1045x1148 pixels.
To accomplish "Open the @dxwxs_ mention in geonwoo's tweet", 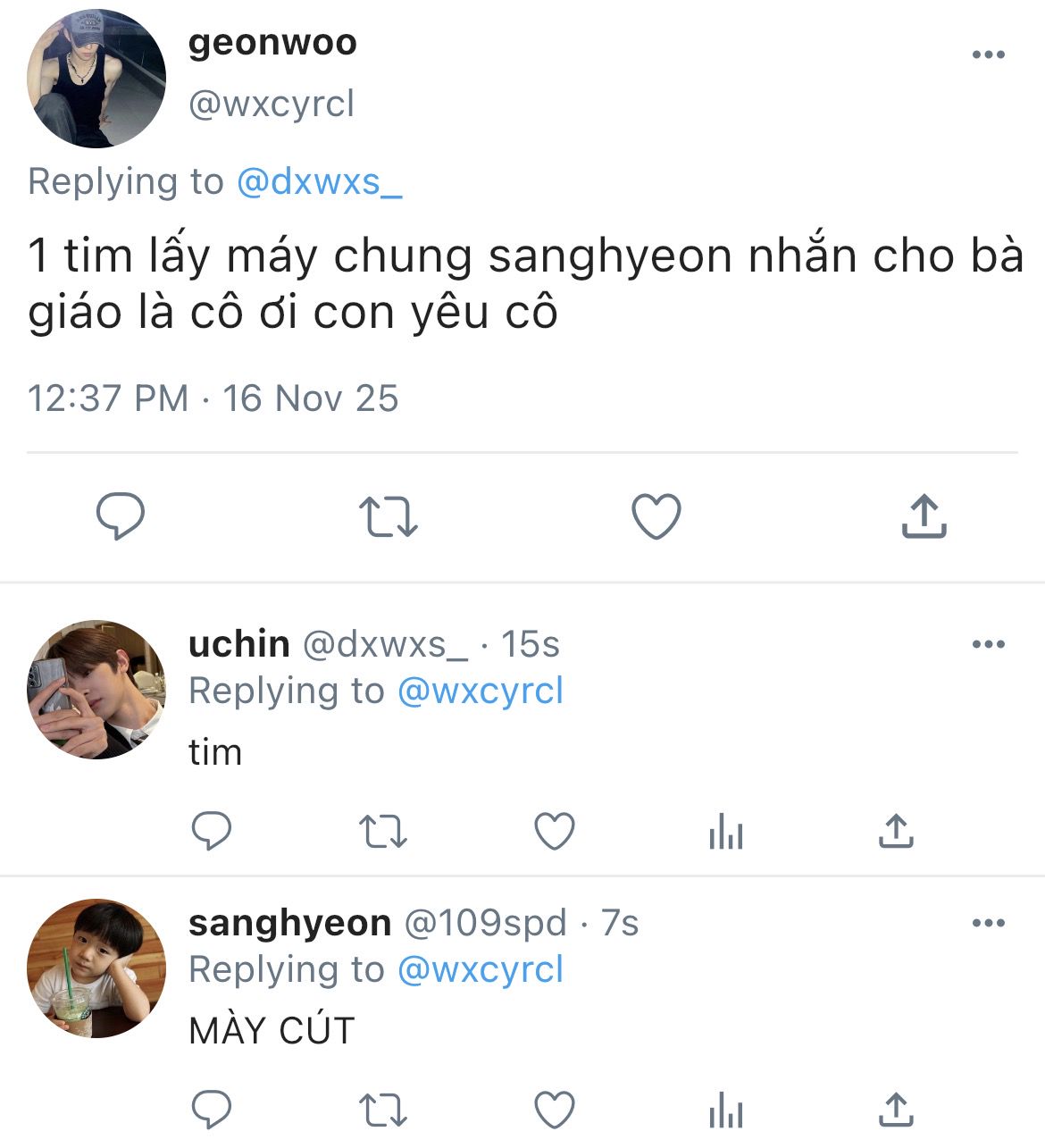I will 319,181.
